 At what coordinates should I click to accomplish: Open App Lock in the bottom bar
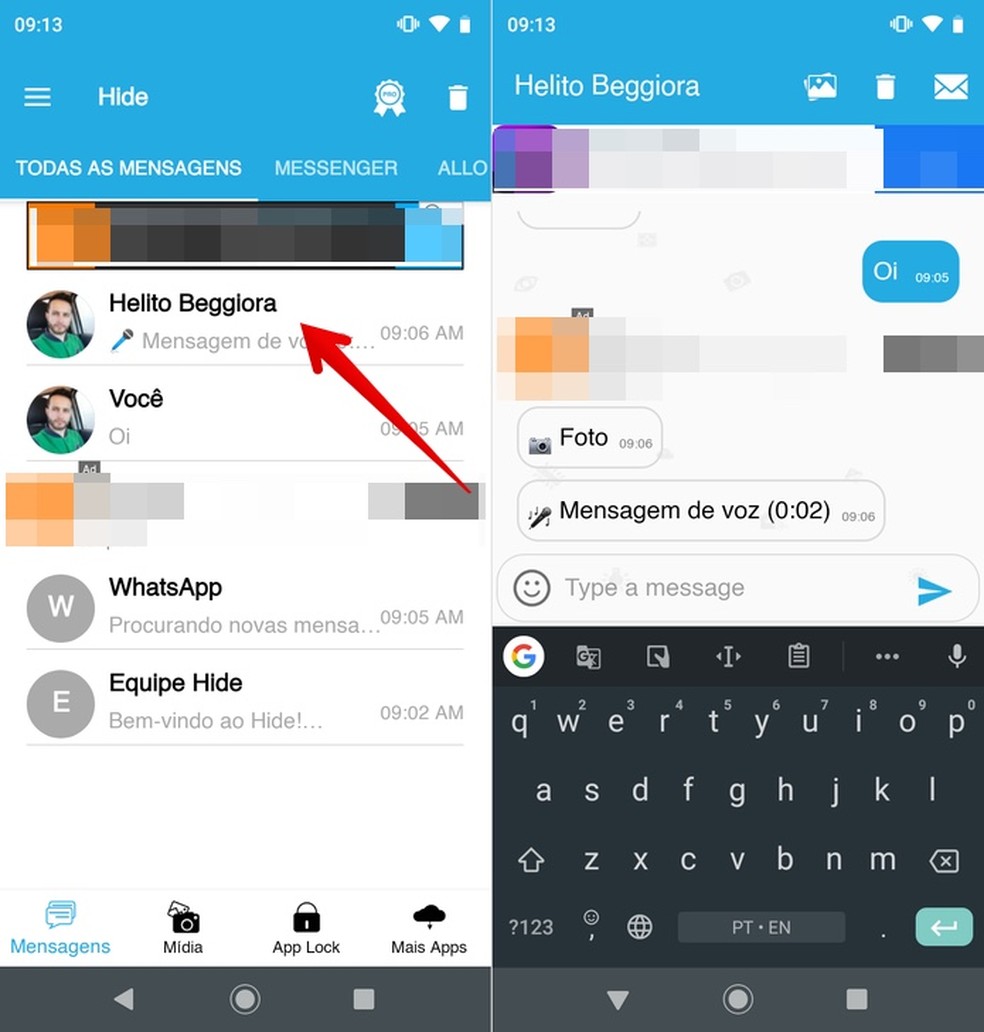point(306,928)
